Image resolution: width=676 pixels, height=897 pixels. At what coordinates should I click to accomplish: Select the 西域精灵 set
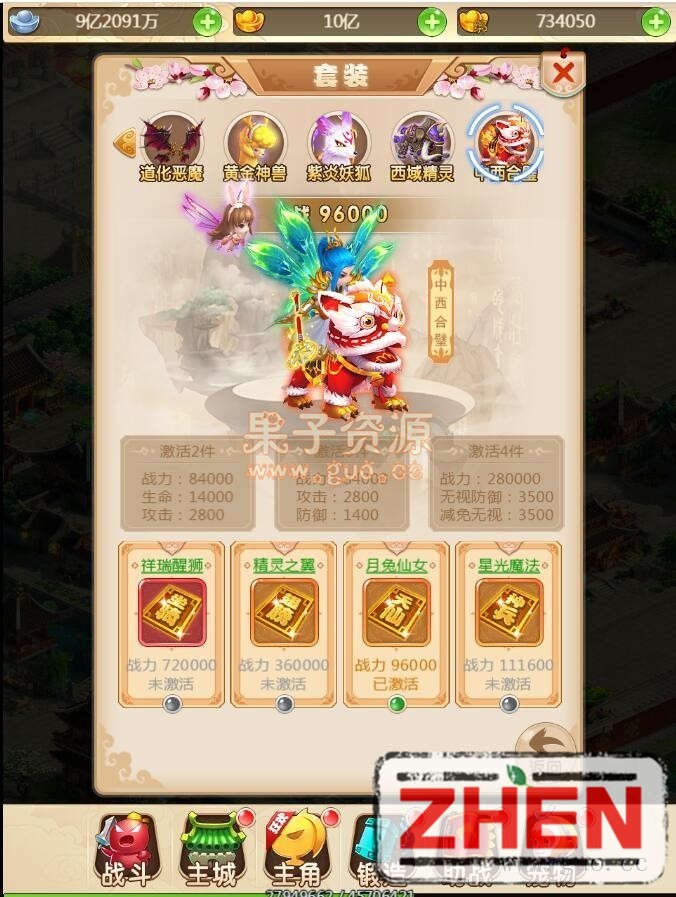click(x=421, y=144)
